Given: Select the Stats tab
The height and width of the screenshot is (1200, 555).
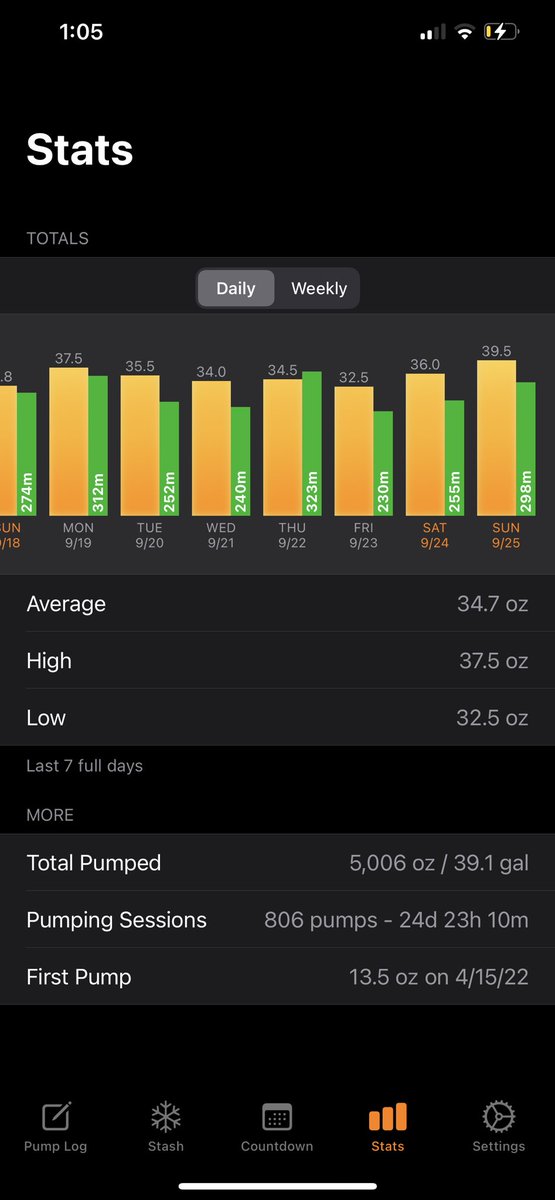Looking at the screenshot, I should (x=388, y=1128).
